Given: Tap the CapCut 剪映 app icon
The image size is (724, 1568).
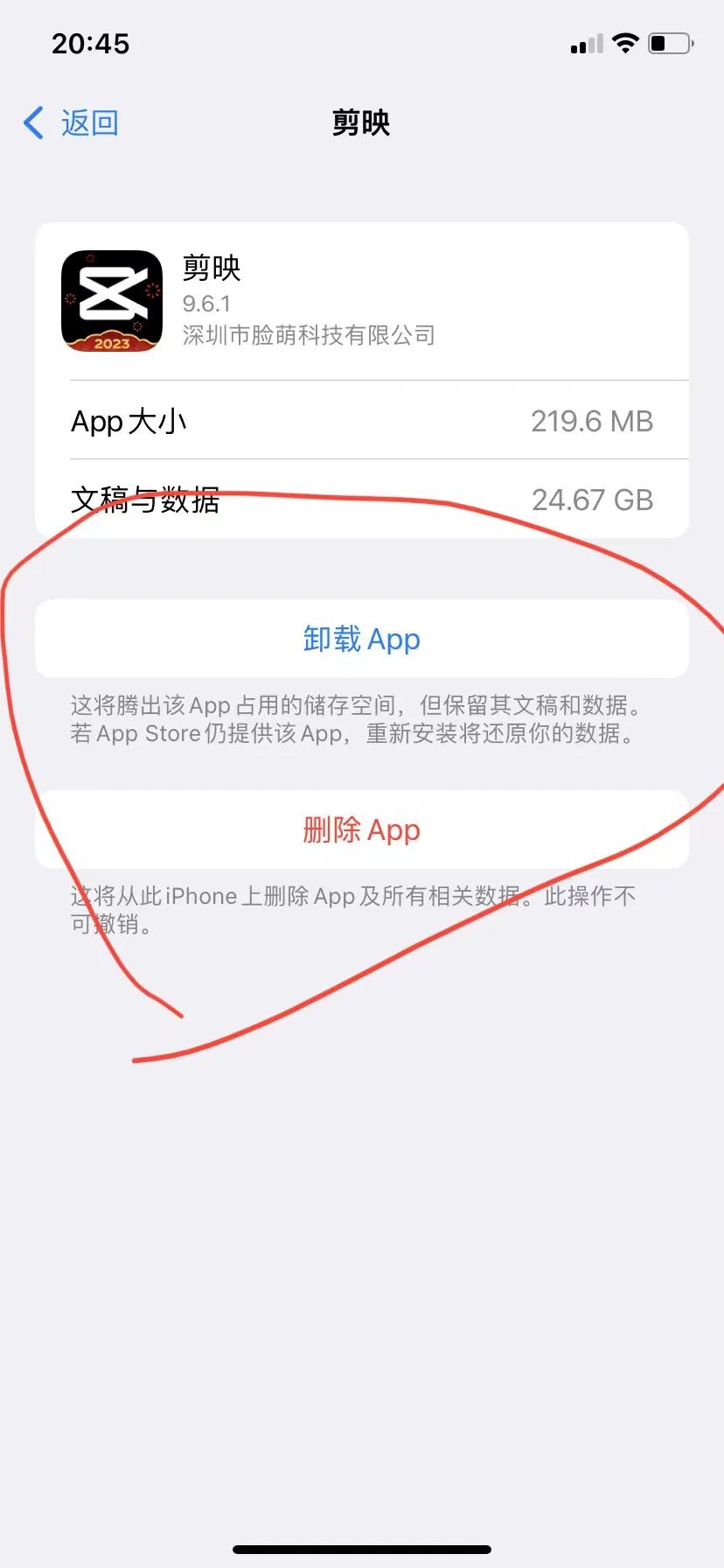Looking at the screenshot, I should click(113, 302).
